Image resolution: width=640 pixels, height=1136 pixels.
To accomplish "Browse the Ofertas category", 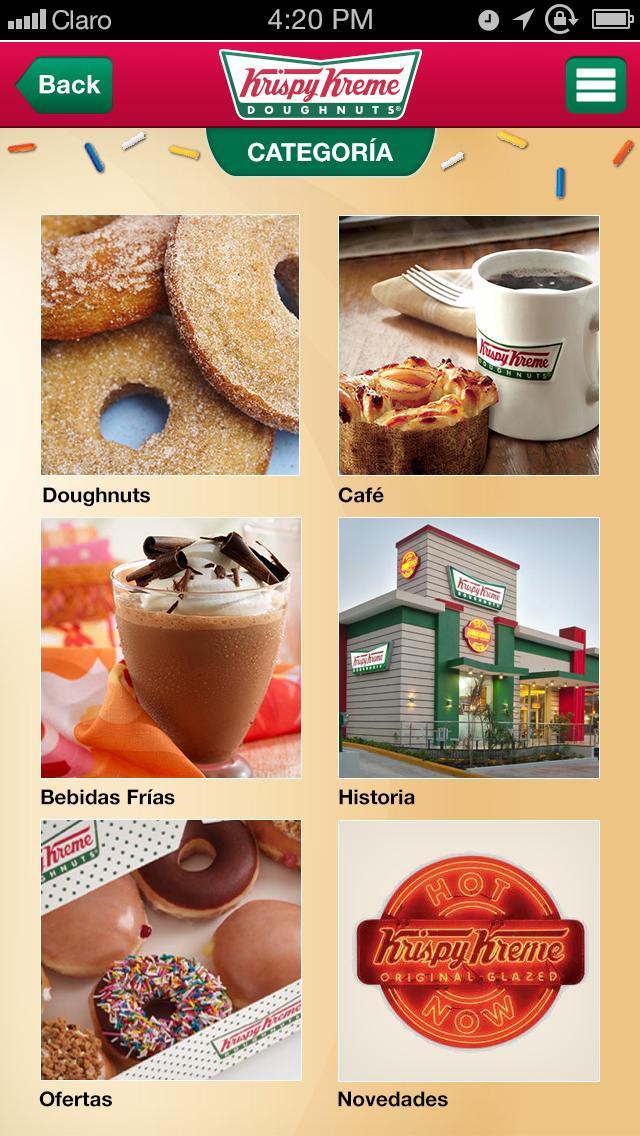I will (170, 949).
